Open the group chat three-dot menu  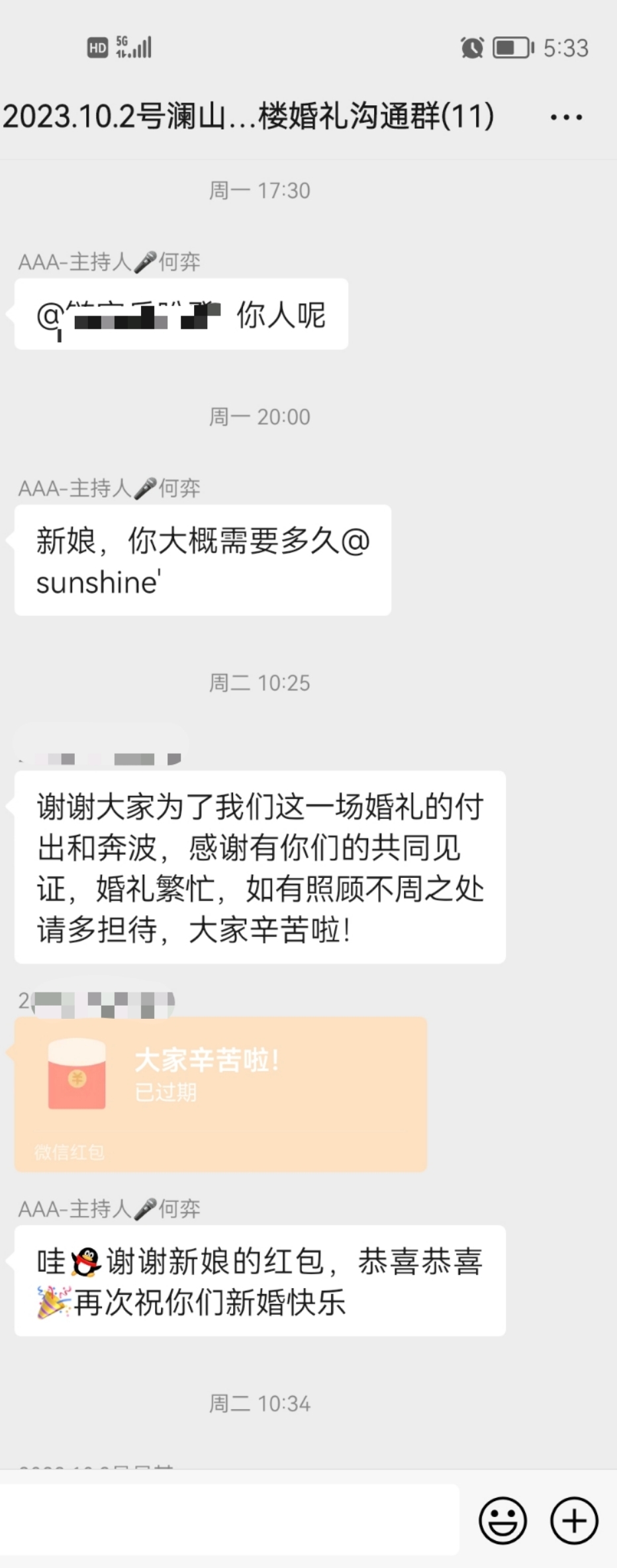[x=566, y=117]
